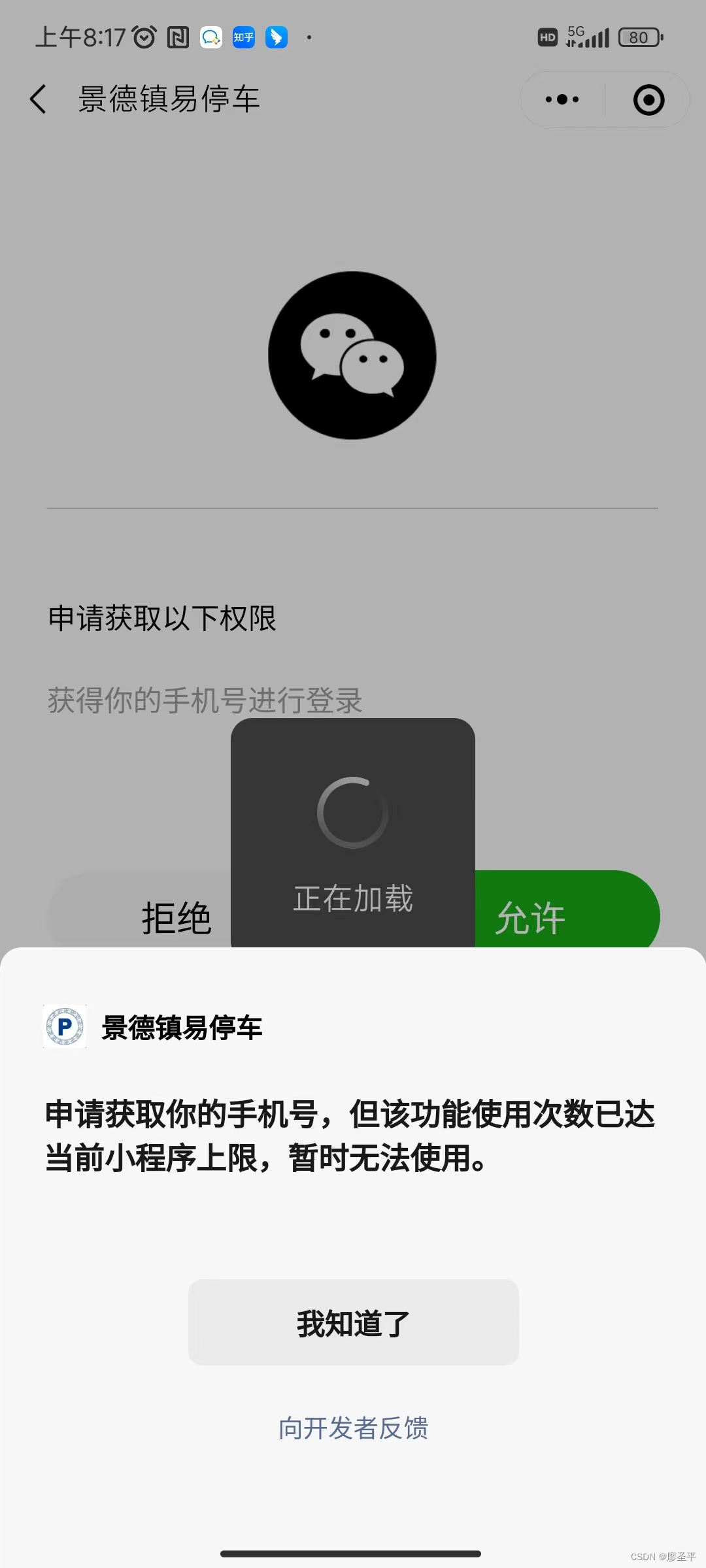Open the mini program three-dot menu
706x1568 pixels.
click(562, 100)
